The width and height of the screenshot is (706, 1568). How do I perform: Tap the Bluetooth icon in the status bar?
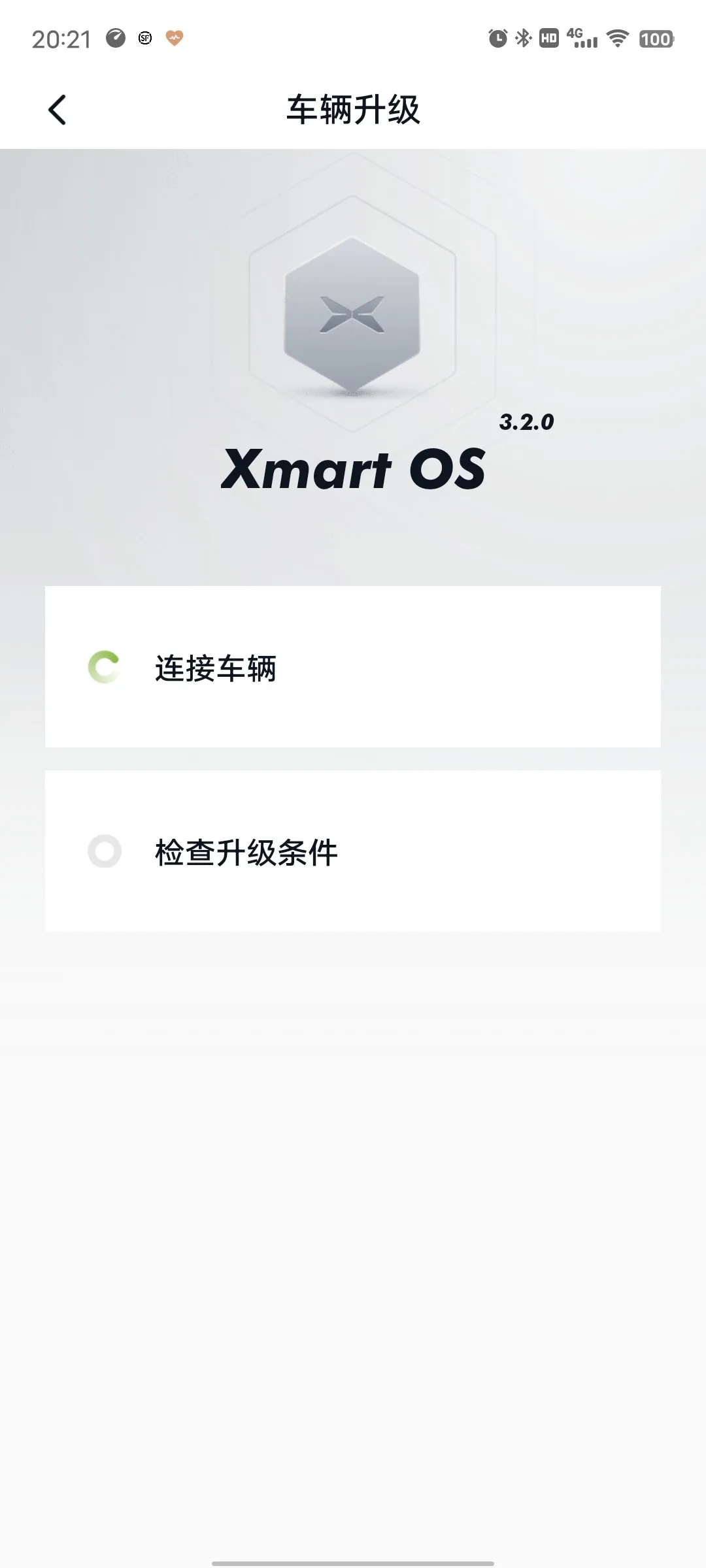coord(522,39)
